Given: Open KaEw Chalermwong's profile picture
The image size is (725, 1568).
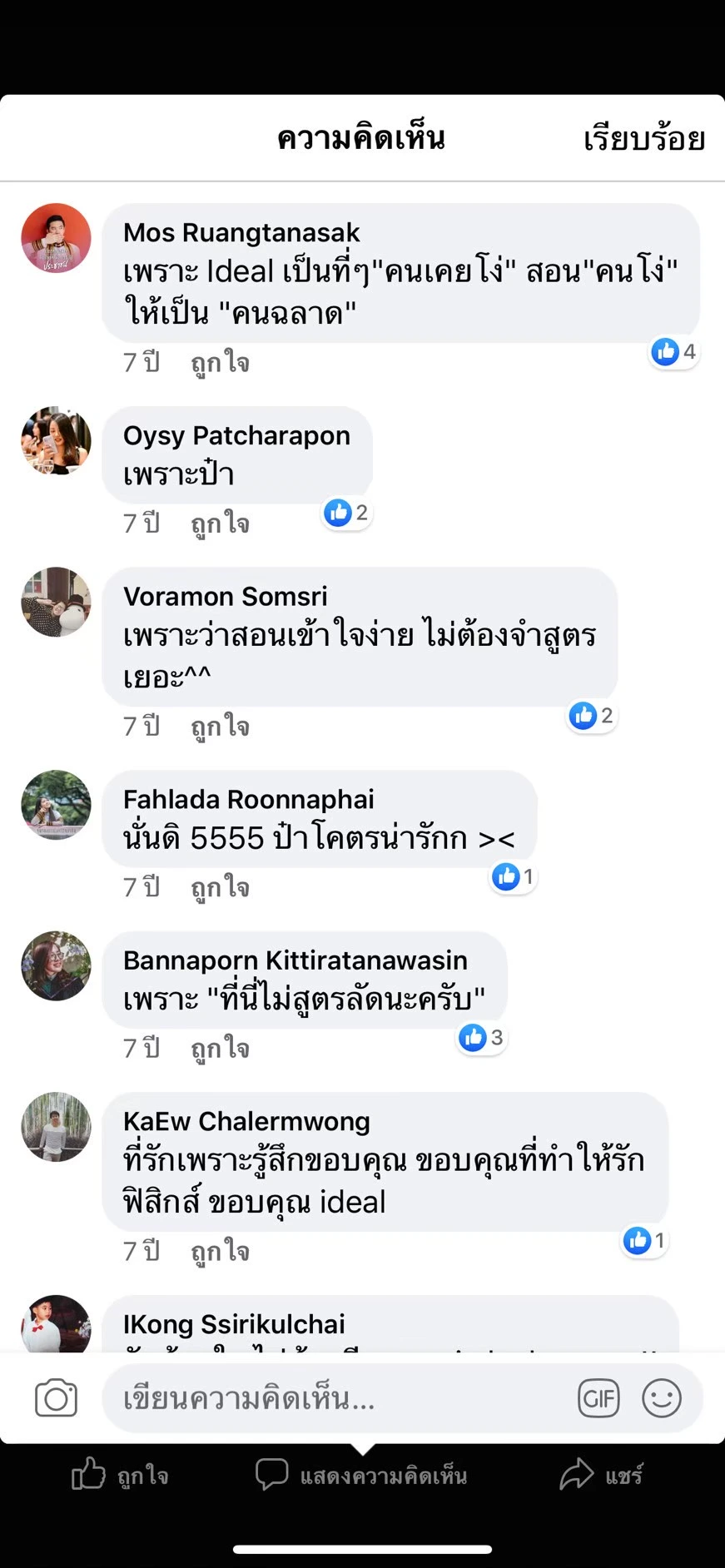Looking at the screenshot, I should tap(56, 1126).
